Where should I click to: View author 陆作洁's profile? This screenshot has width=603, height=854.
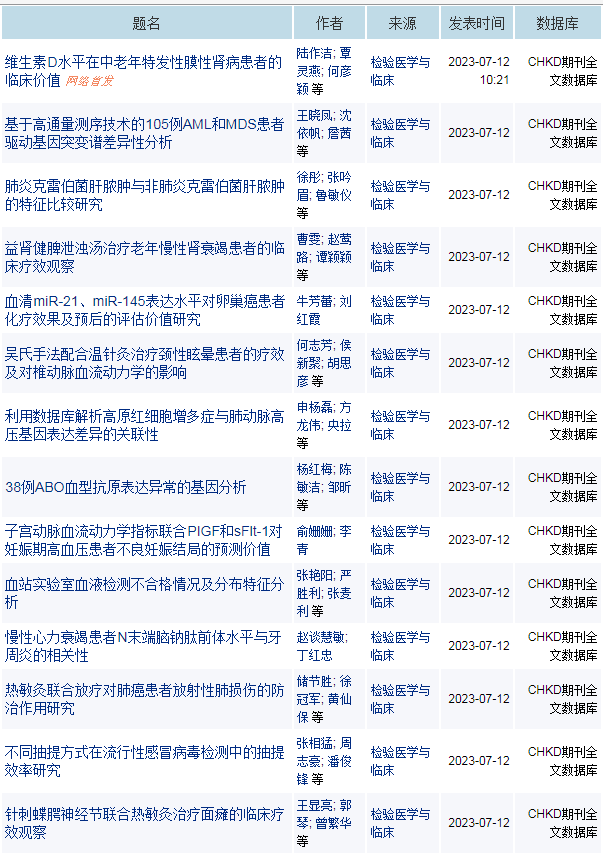tap(313, 52)
